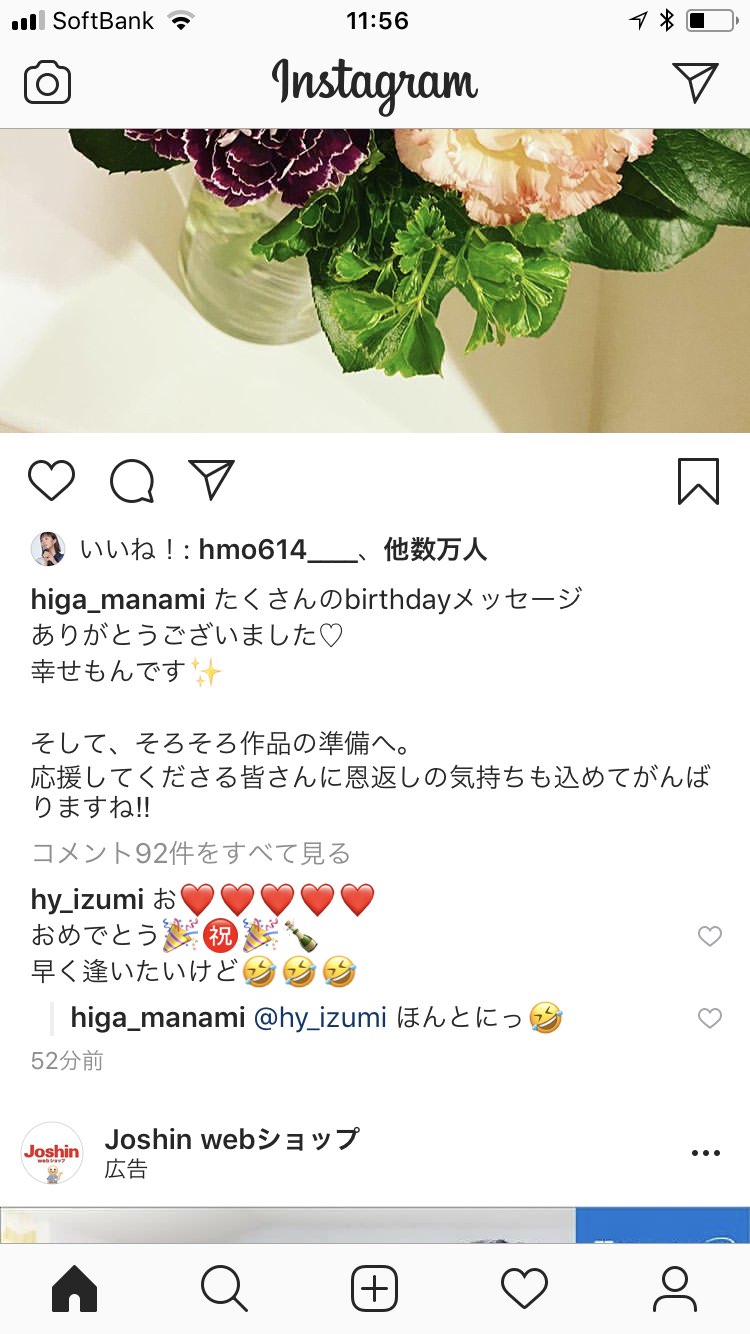The height and width of the screenshot is (1334, 750).
Task: Open options menu for Joshin ad
Action: coord(705,1153)
